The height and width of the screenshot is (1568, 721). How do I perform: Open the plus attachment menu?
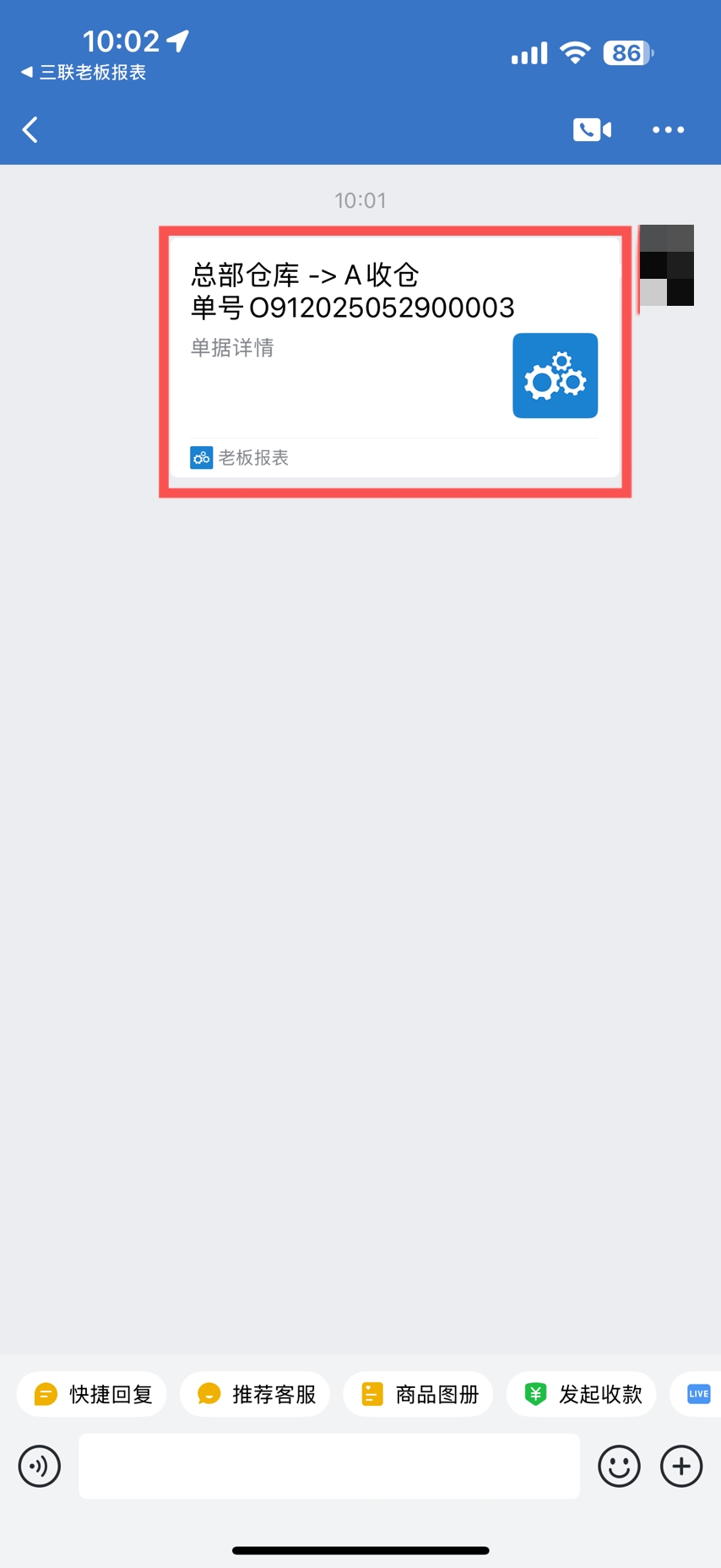pyautogui.click(x=681, y=1467)
